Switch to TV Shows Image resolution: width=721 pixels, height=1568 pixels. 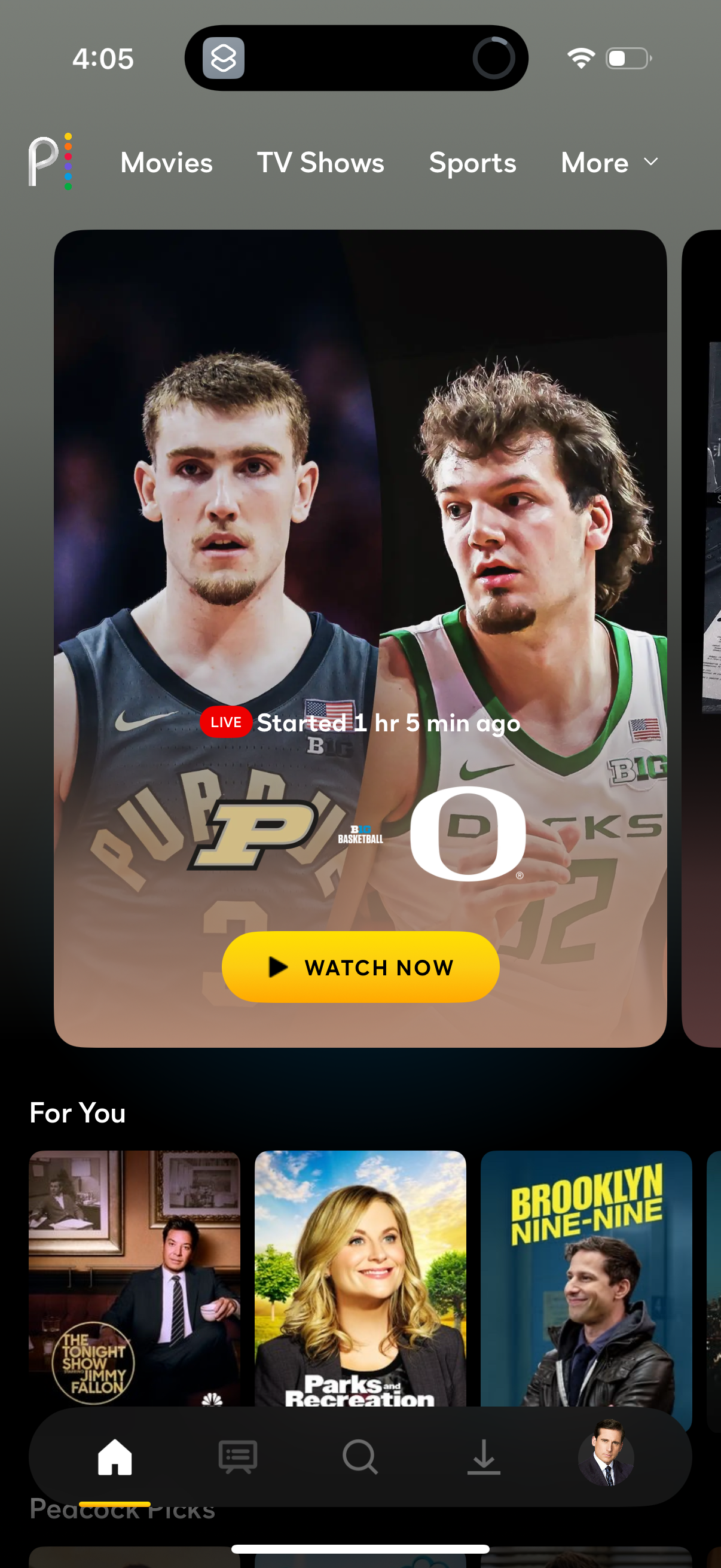tap(320, 163)
